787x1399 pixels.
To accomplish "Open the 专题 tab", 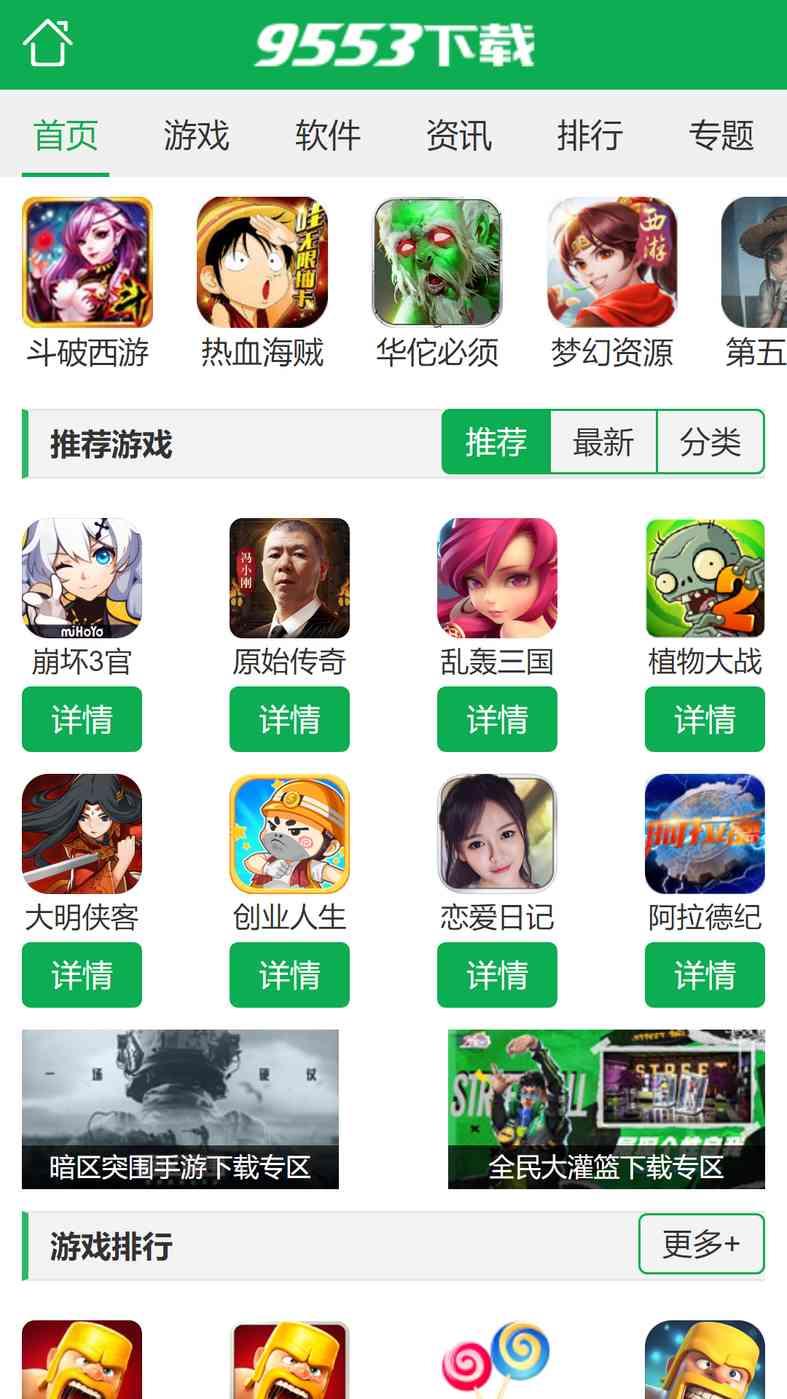I will click(x=720, y=135).
